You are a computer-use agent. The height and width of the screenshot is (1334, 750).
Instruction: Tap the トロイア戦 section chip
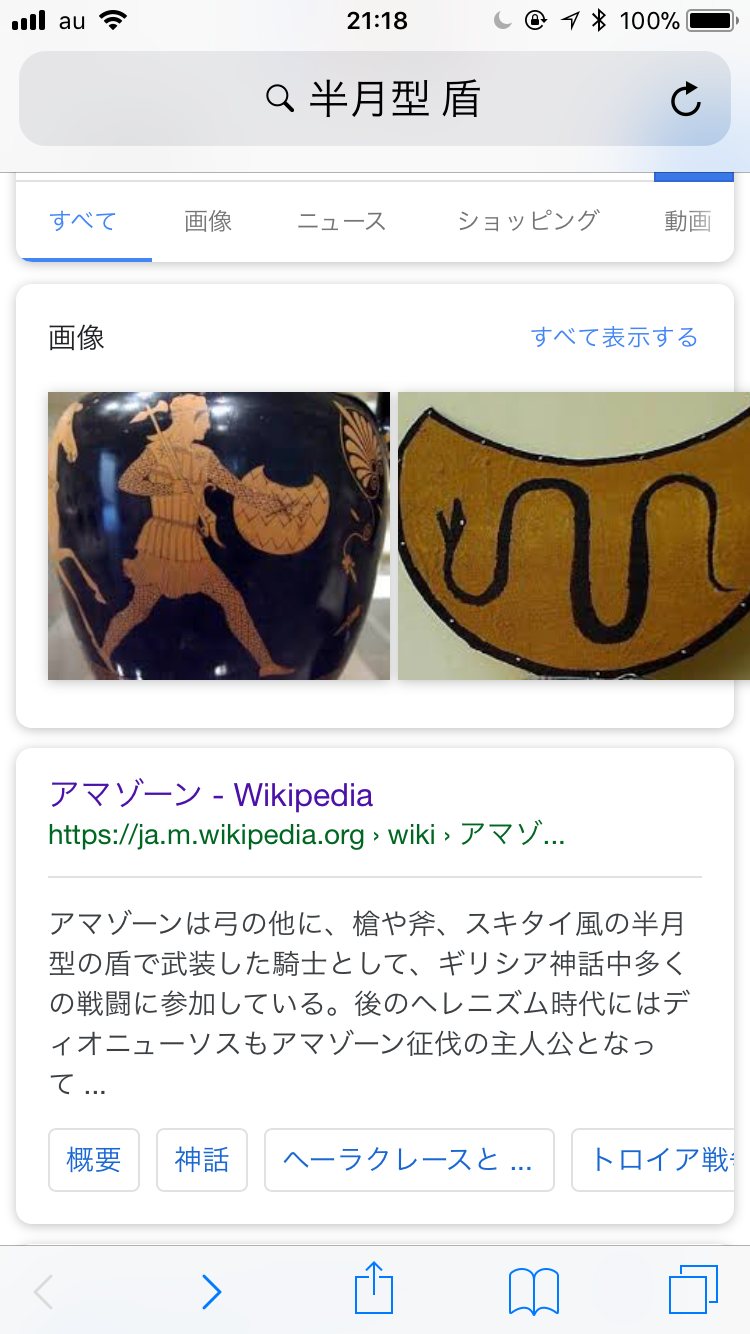coord(660,1160)
